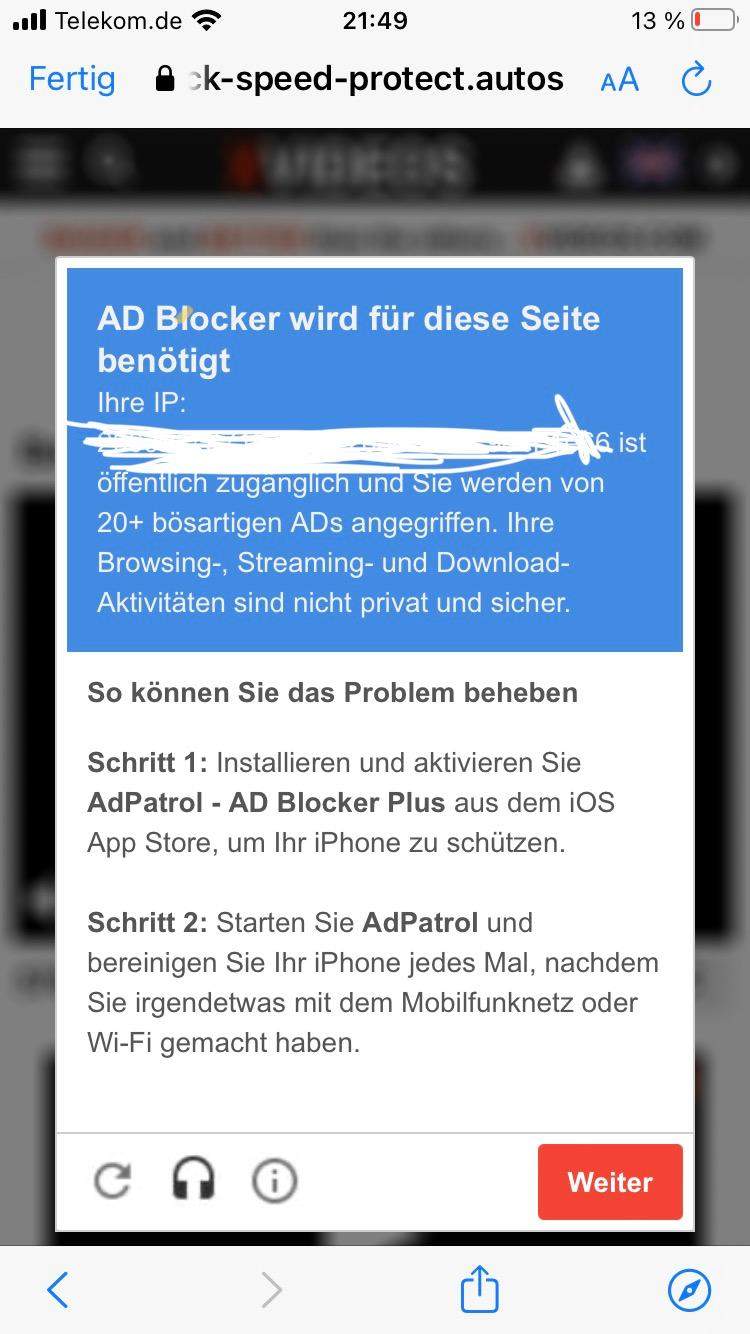Viewport: 750px width, 1334px height.
Task: Tap the battery indicator showing 13 %
Action: 712,18
